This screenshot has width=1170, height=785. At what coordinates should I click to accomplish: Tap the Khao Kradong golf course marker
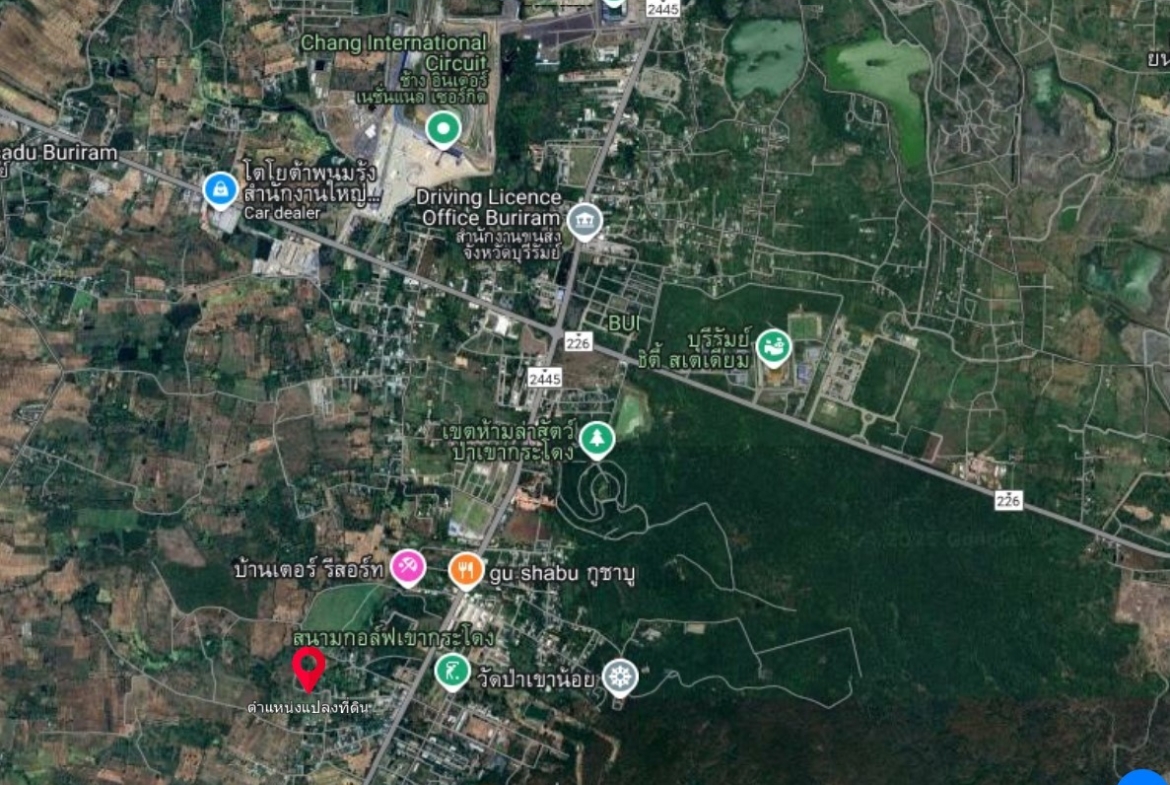pos(452,670)
